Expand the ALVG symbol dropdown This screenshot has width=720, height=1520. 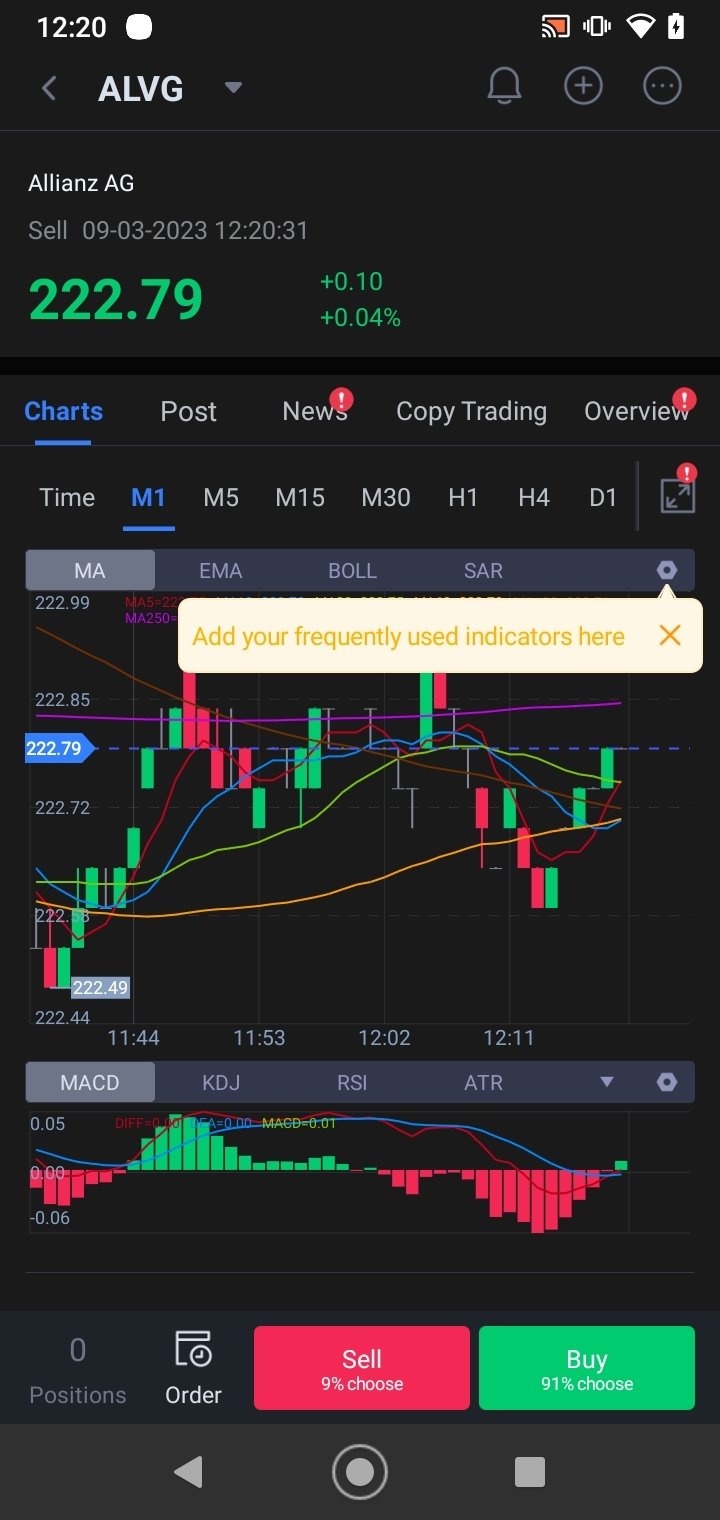[x=233, y=88]
